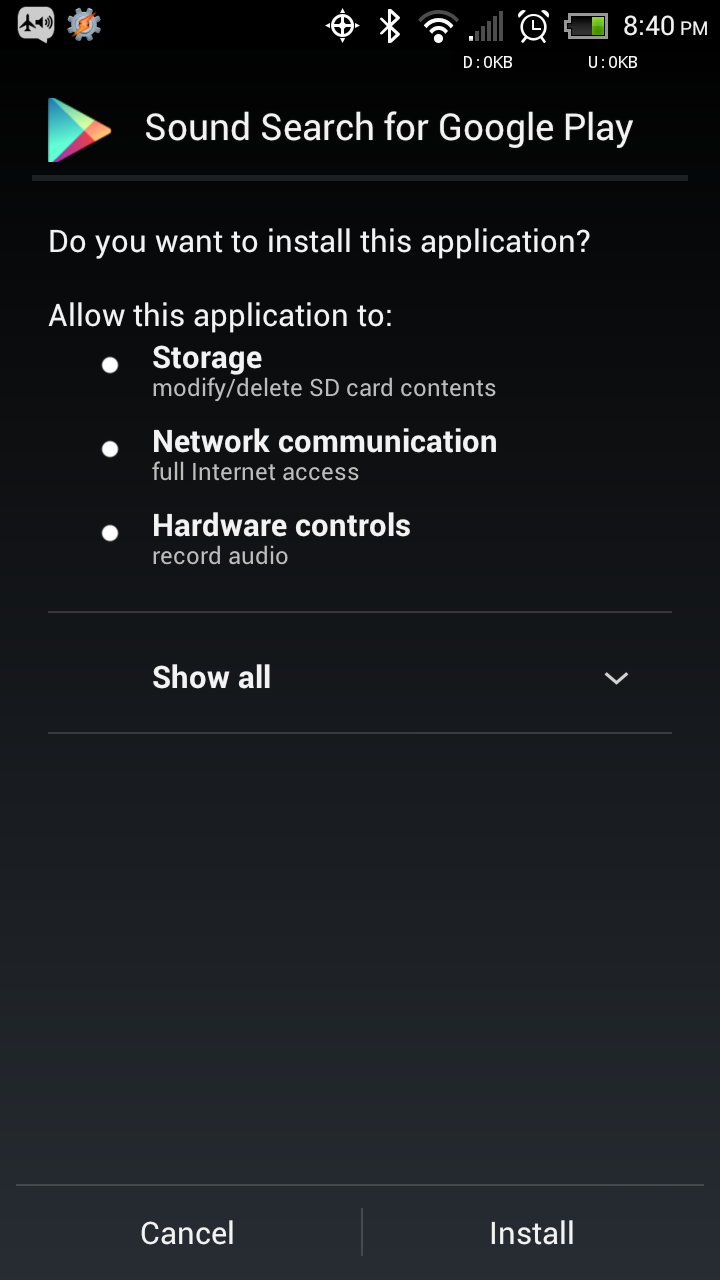This screenshot has height=1280, width=720.
Task: Select the Storage permission bullet
Action: (109, 364)
